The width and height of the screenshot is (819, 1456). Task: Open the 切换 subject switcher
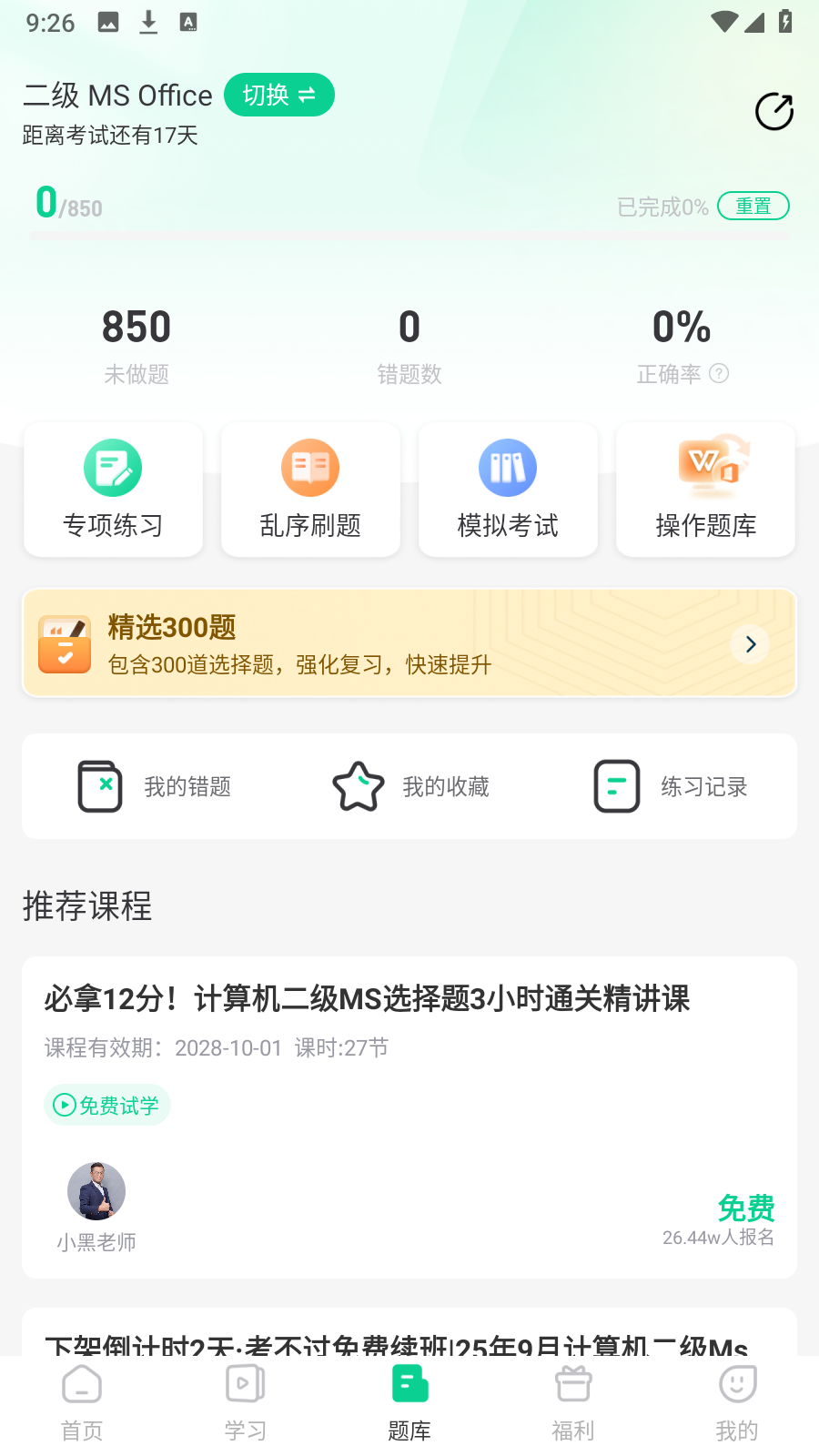tap(278, 94)
